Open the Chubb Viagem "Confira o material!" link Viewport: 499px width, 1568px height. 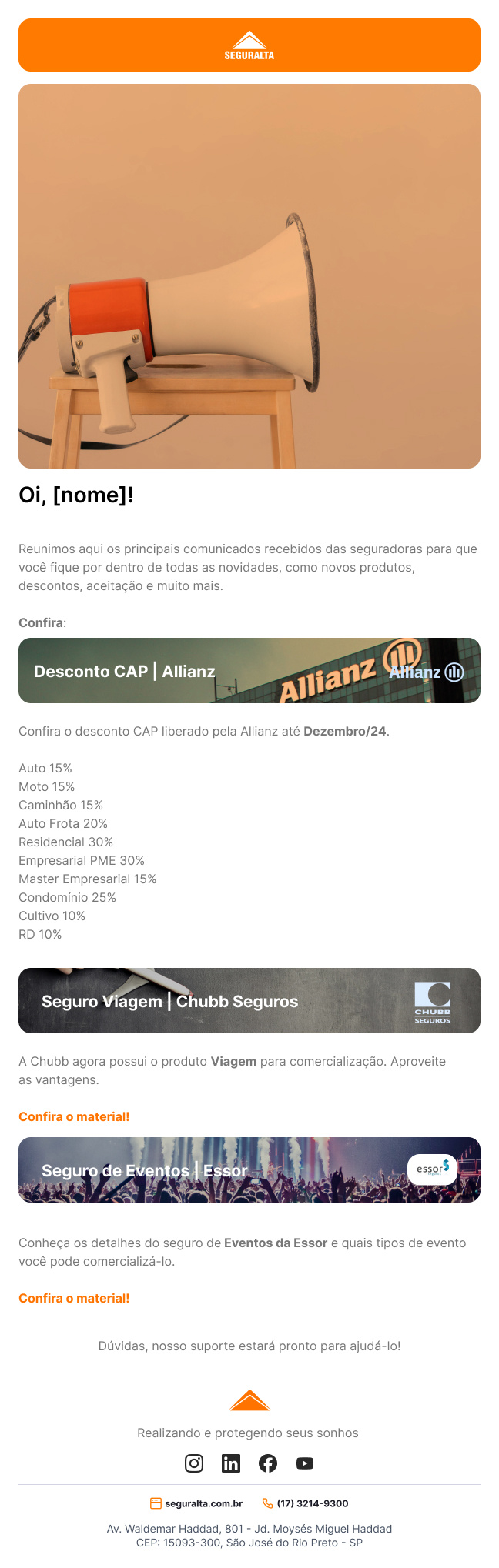pos(74,1116)
